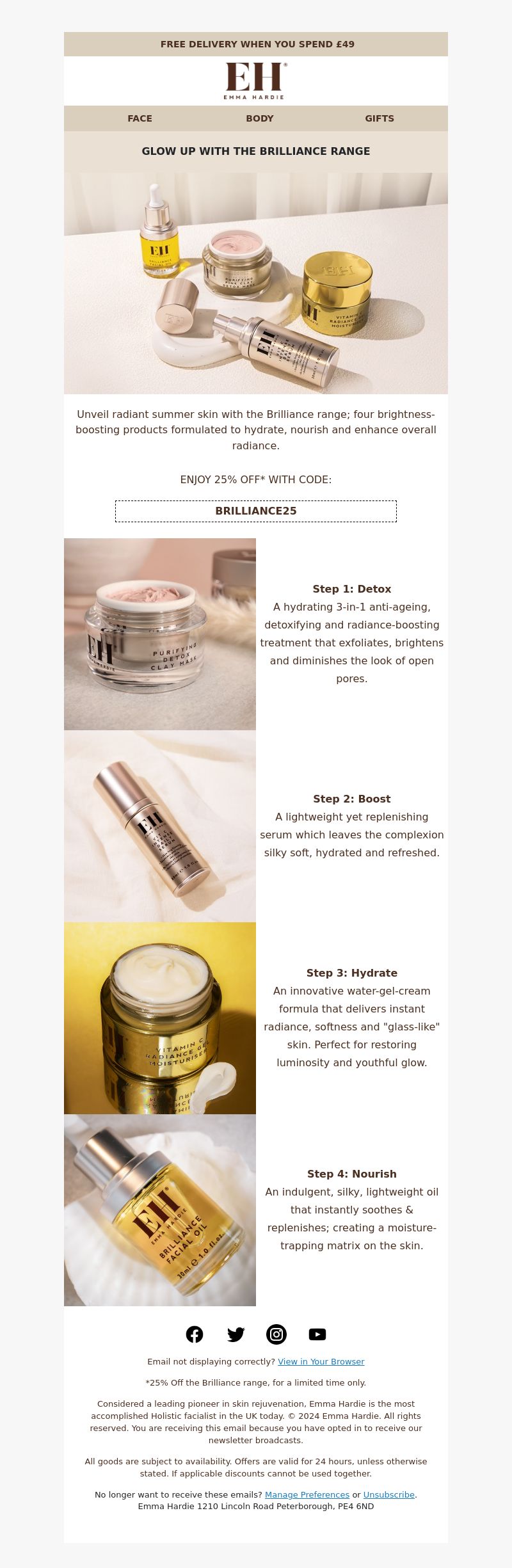
Task: Open the FACE category link
Action: pyautogui.click(x=140, y=118)
